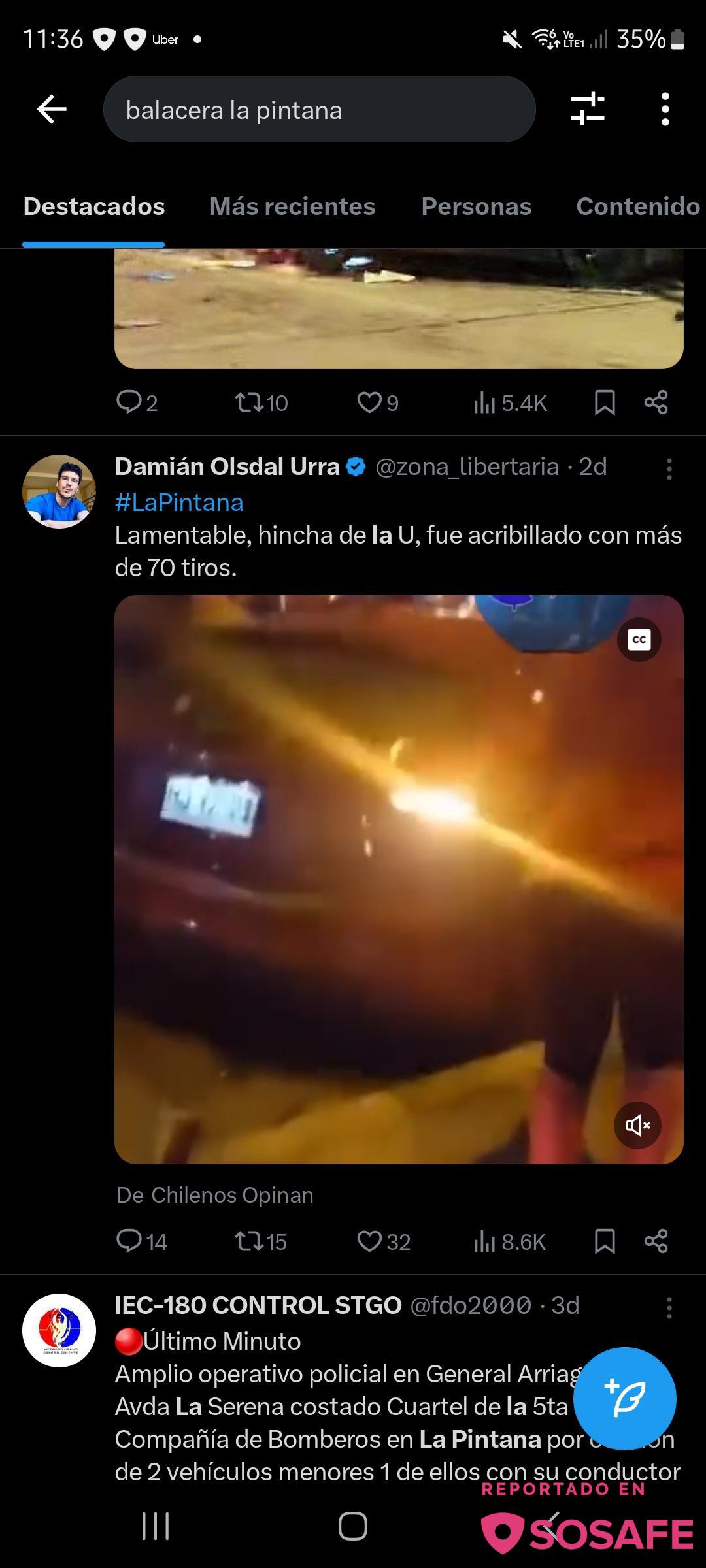Image resolution: width=706 pixels, height=1568 pixels.
Task: Switch to Personas tab
Action: [x=476, y=206]
